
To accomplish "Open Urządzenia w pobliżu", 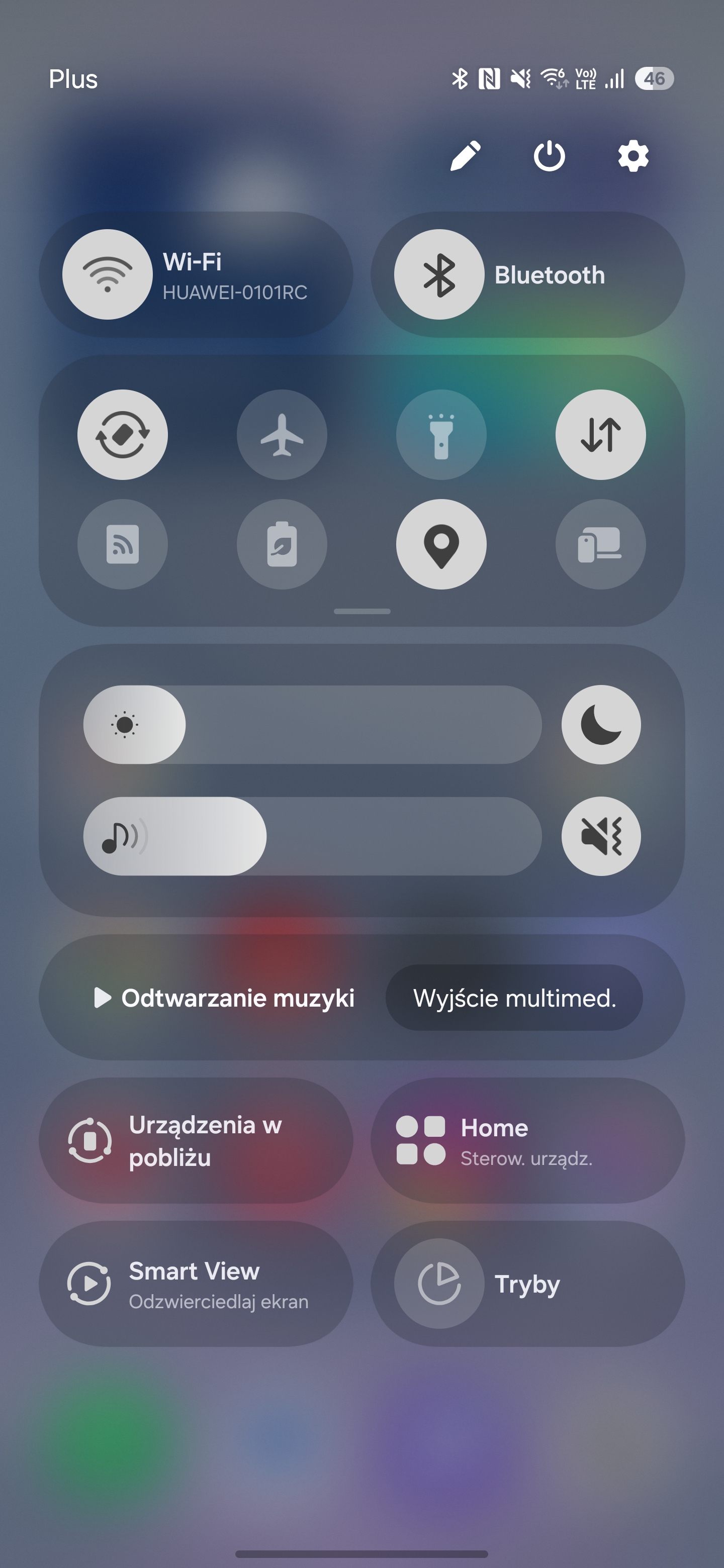I will pos(196,1141).
